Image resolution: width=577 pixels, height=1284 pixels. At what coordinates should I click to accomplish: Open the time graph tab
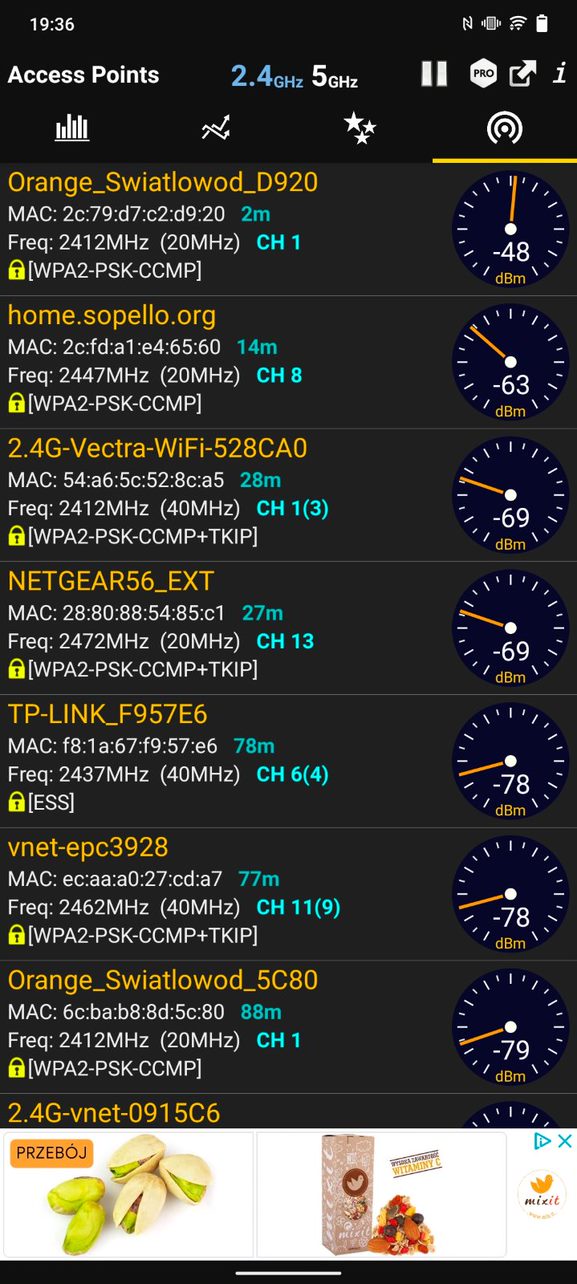point(216,128)
